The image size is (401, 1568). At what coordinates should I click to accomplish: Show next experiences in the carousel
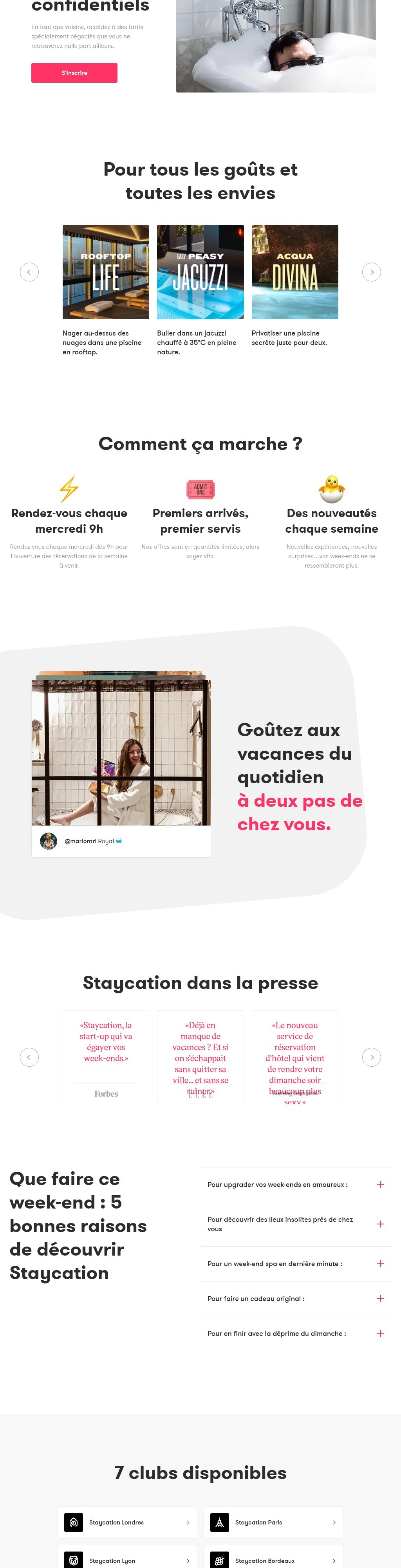coord(371,272)
